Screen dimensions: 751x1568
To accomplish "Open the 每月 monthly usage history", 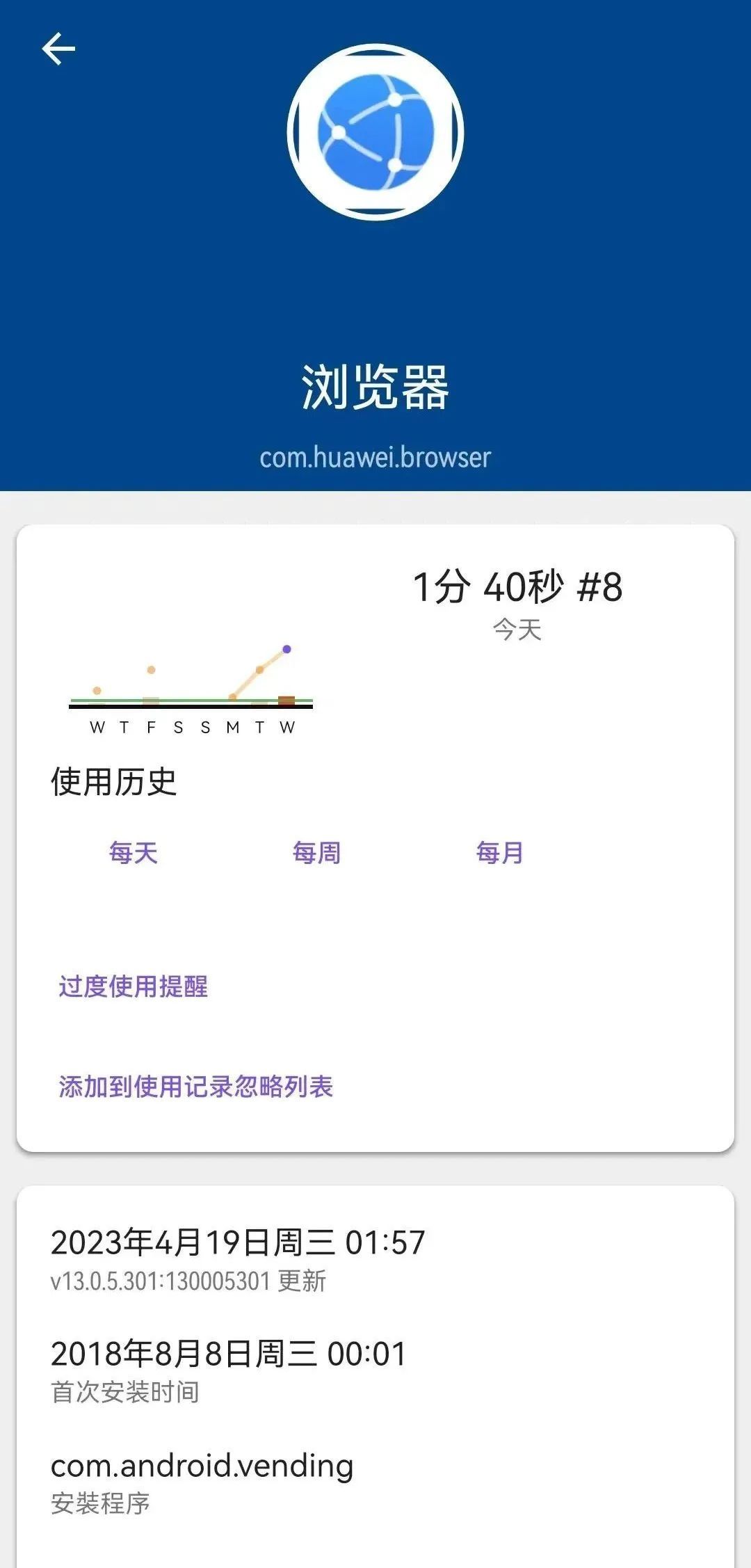I will [x=499, y=852].
